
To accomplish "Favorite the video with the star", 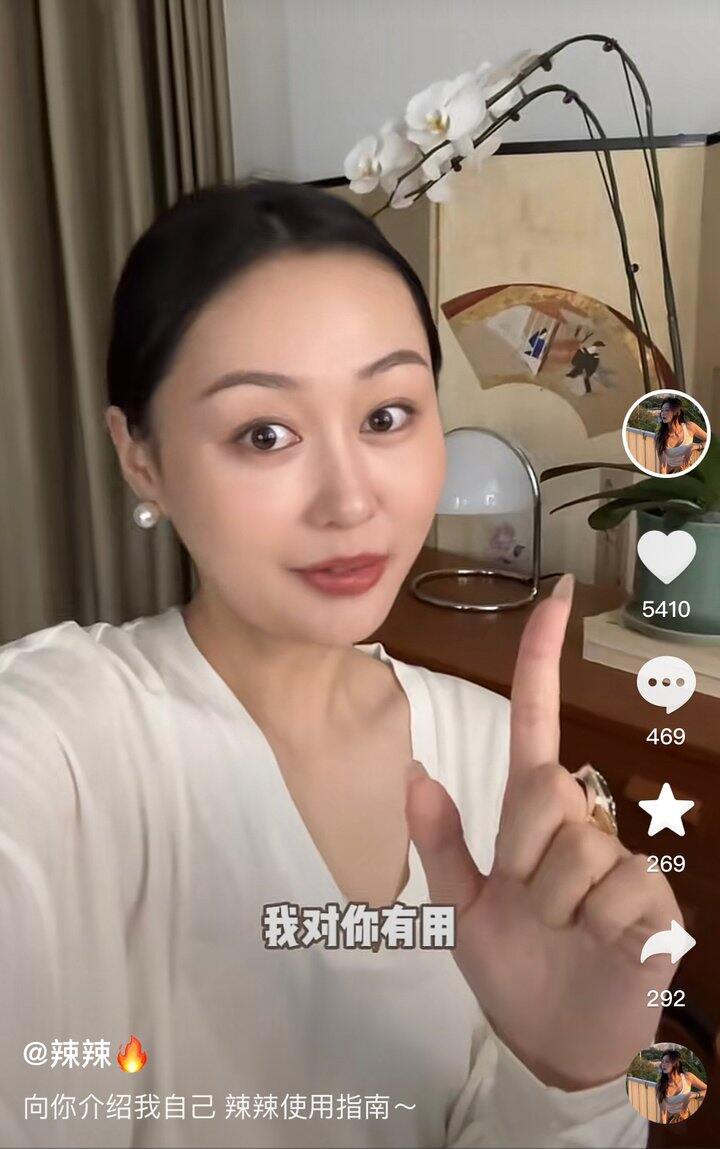I will click(666, 810).
